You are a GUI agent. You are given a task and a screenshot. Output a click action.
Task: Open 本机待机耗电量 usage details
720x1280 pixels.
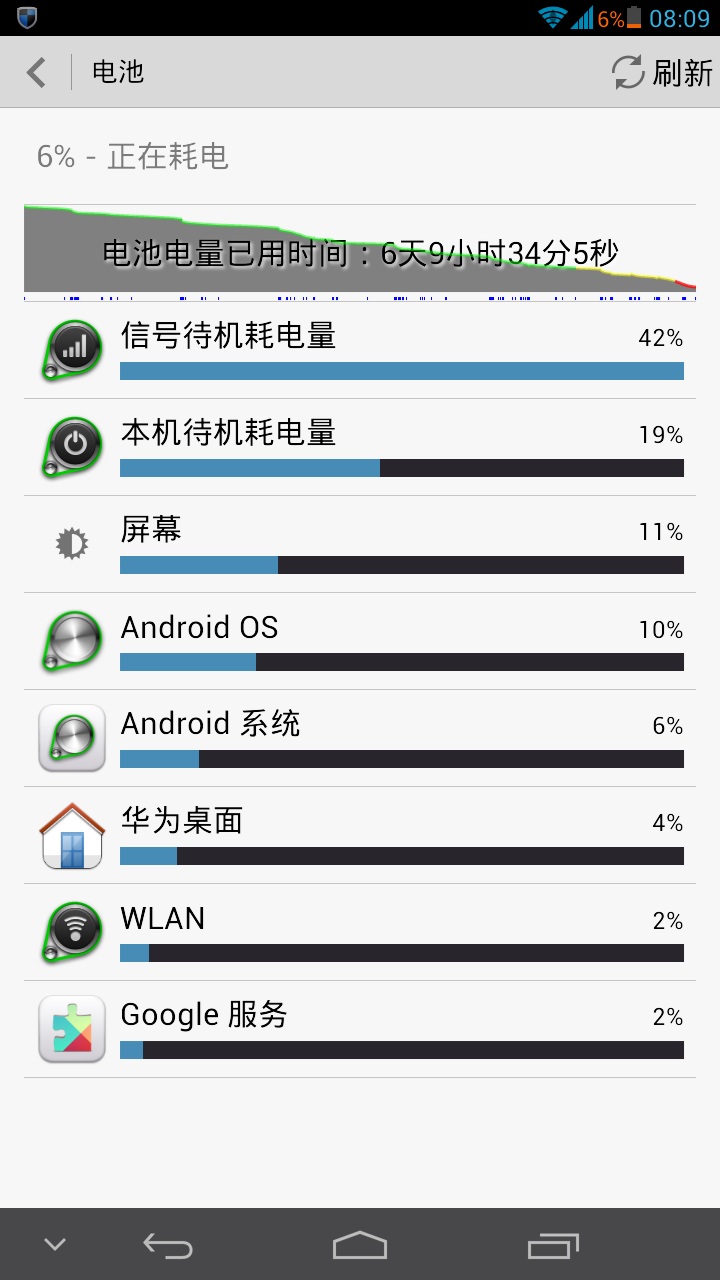tap(360, 448)
